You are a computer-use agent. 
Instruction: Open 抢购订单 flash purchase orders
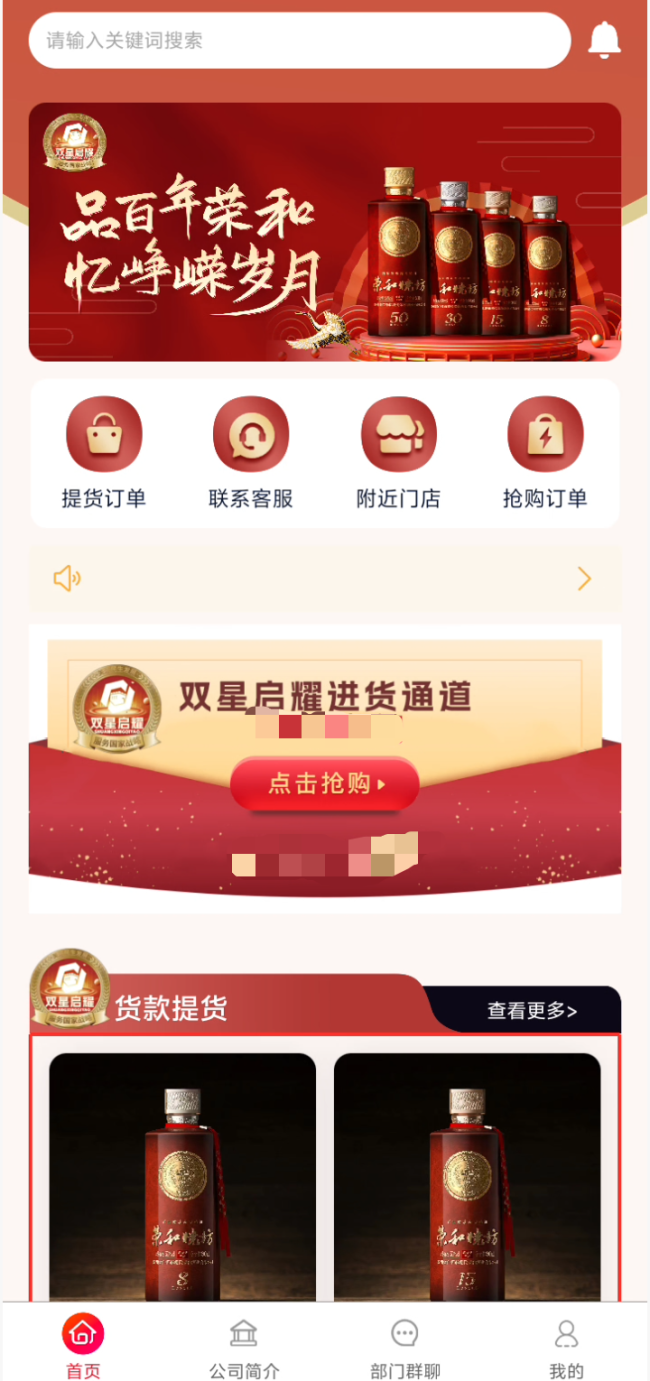[545, 452]
